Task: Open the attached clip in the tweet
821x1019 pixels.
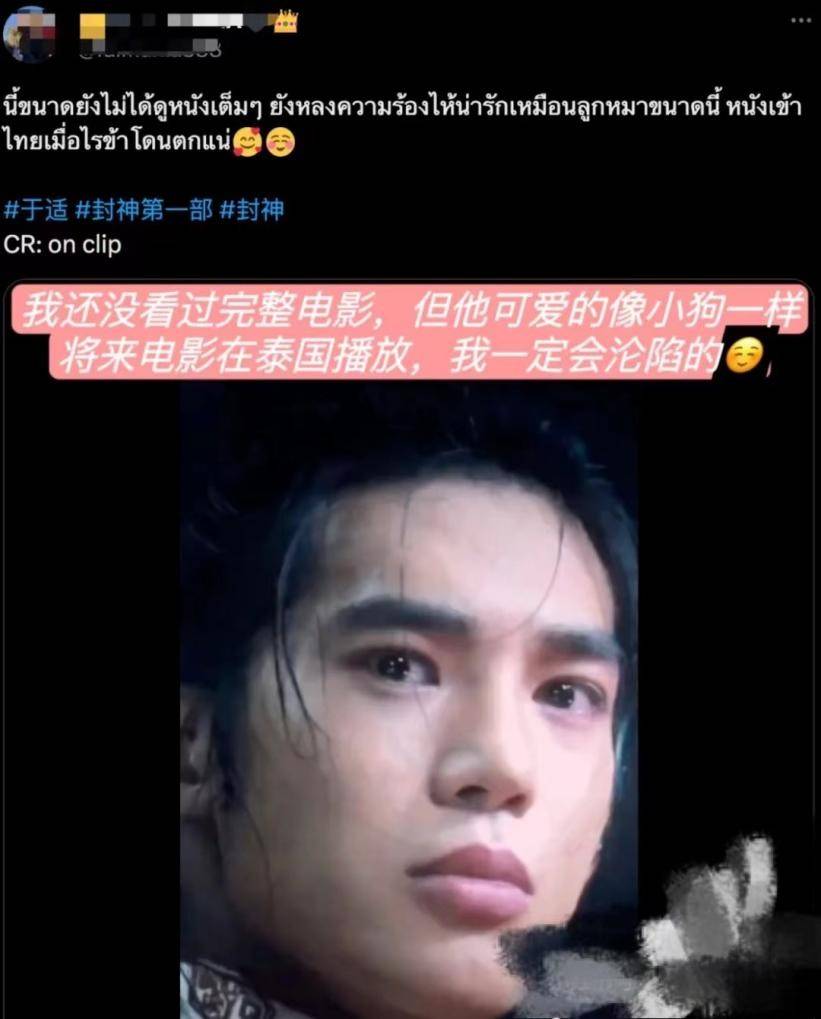Action: [x=408, y=650]
